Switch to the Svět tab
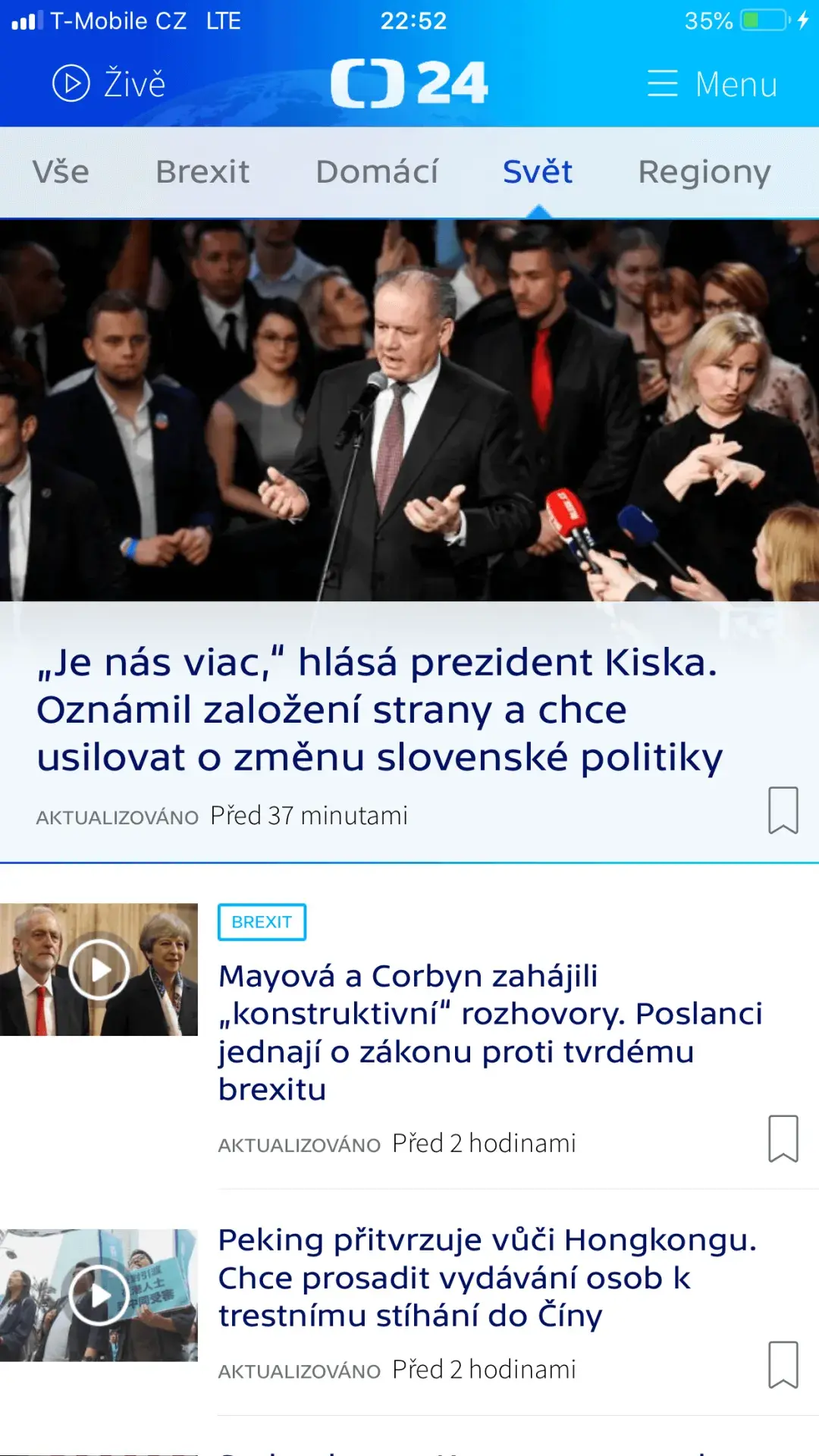This screenshot has width=819, height=1456. coord(537,171)
